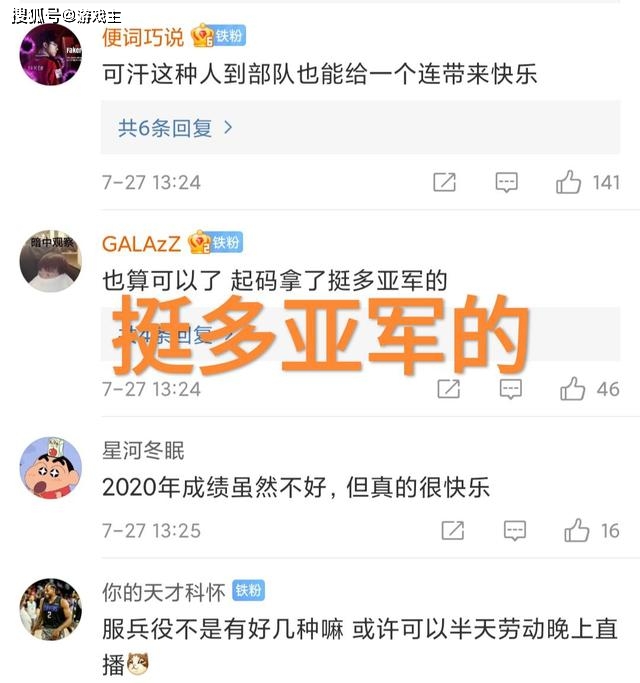Like GALAzZ's comment with 46 likes
The image size is (640, 683).
tap(573, 389)
